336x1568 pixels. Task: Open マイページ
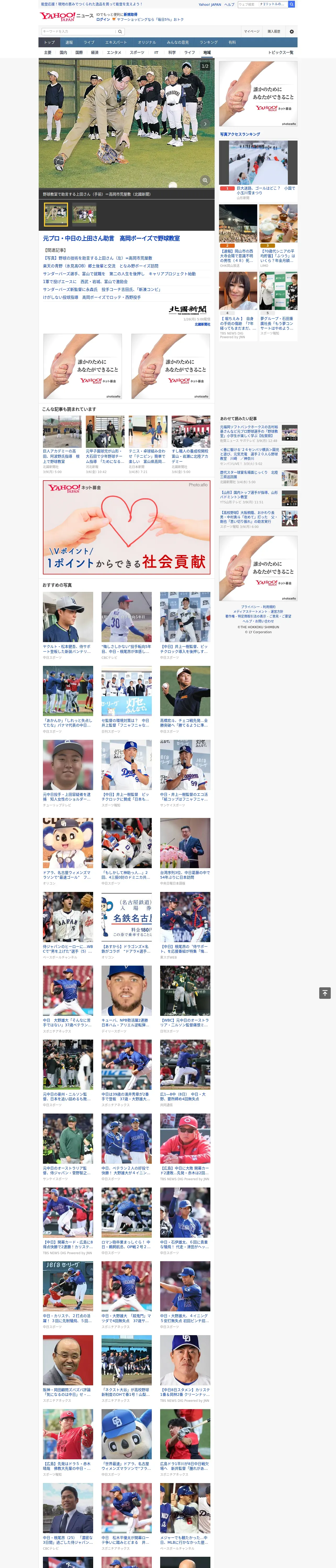tap(251, 31)
